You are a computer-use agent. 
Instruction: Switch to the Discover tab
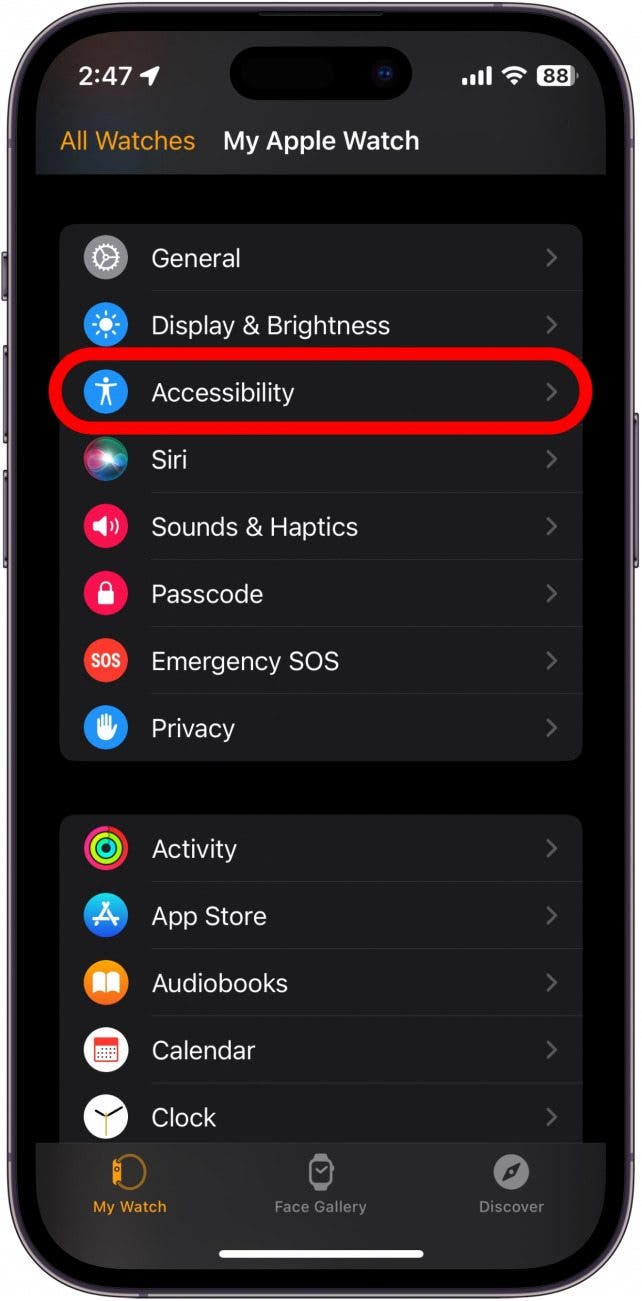(511, 1185)
